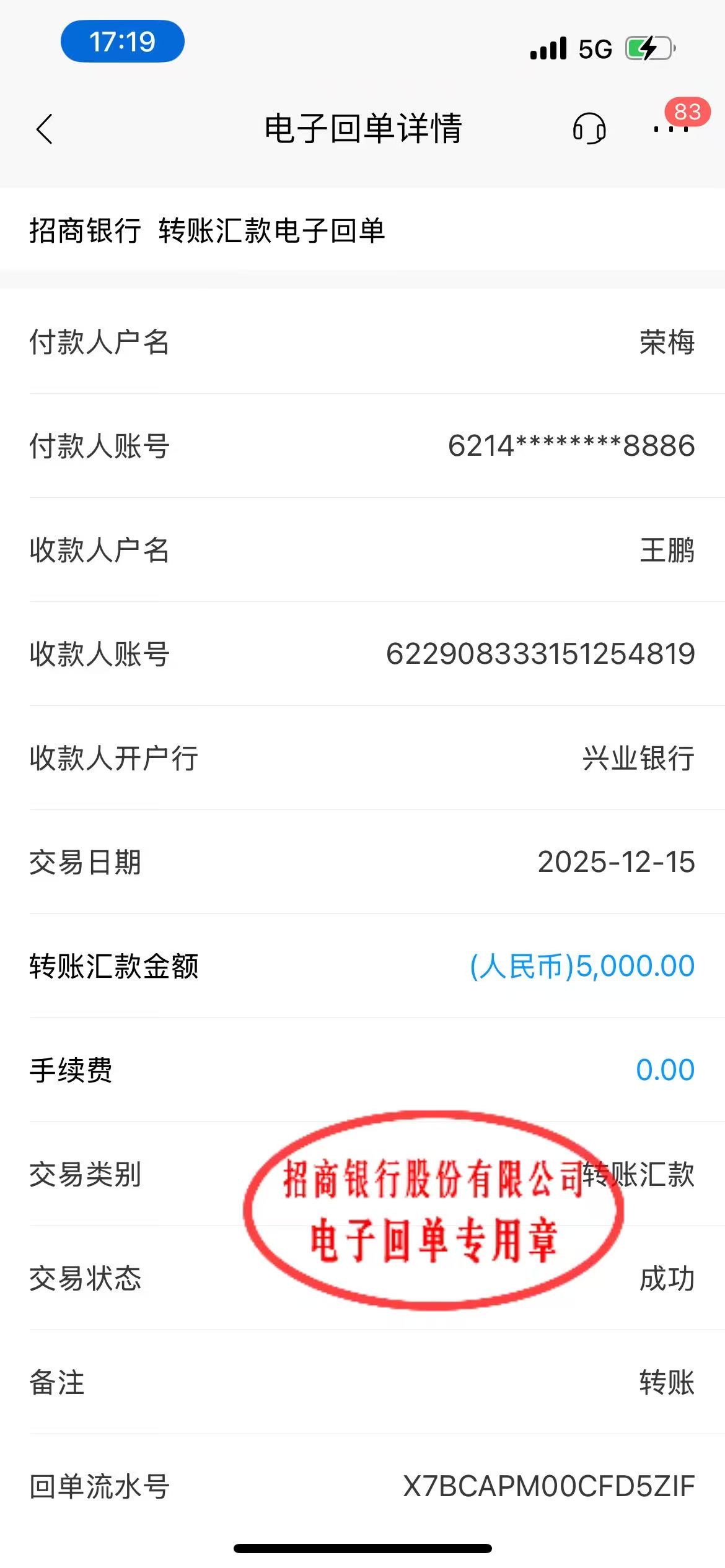Go back from the e-receipt details
The image size is (725, 1568).
(45, 129)
